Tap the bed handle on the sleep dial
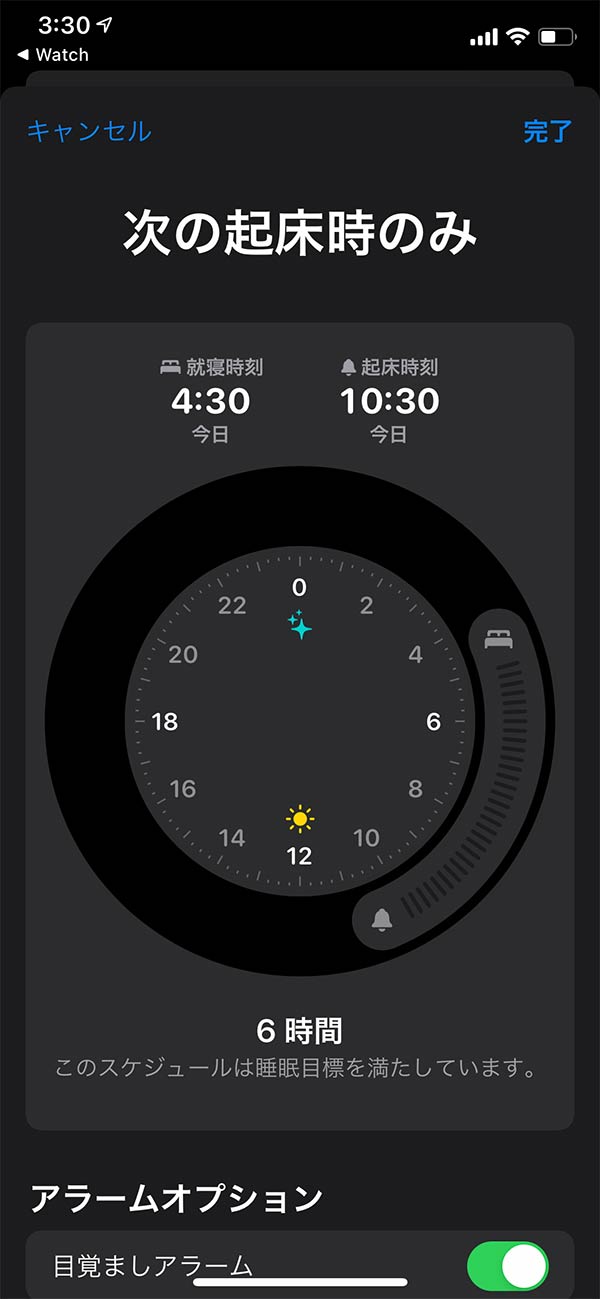 click(498, 638)
